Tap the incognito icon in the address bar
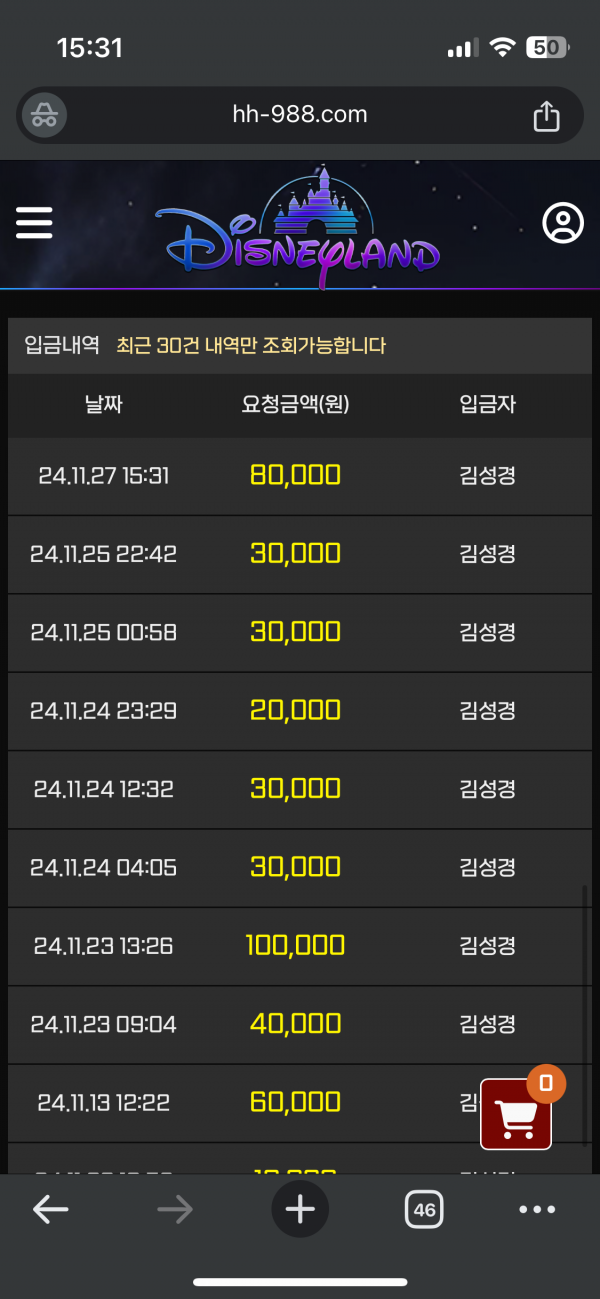600x1299 pixels. (x=43, y=115)
